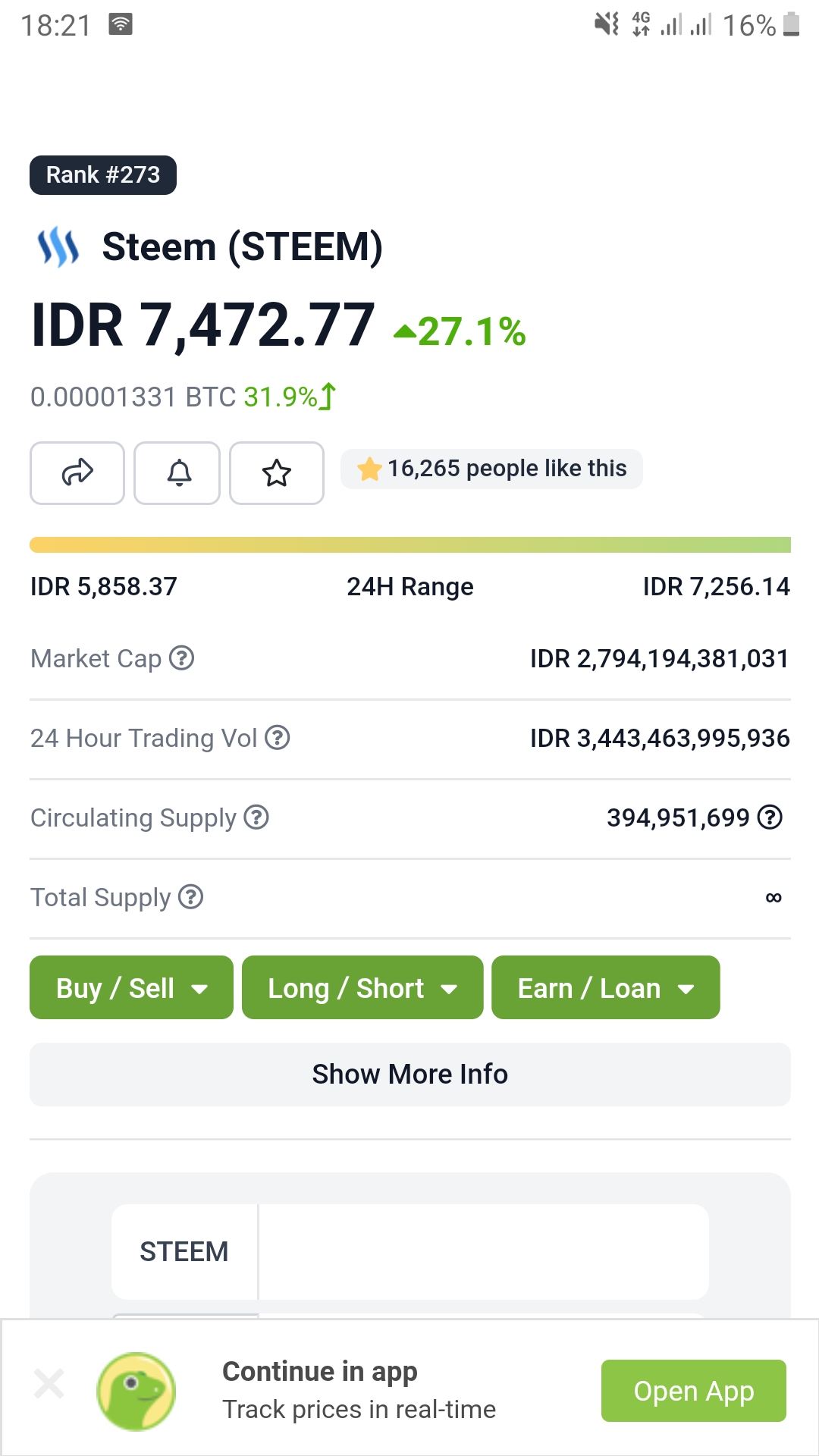Open the Earn / Loan dropdown
Image resolution: width=819 pixels, height=1456 pixels.
605,987
